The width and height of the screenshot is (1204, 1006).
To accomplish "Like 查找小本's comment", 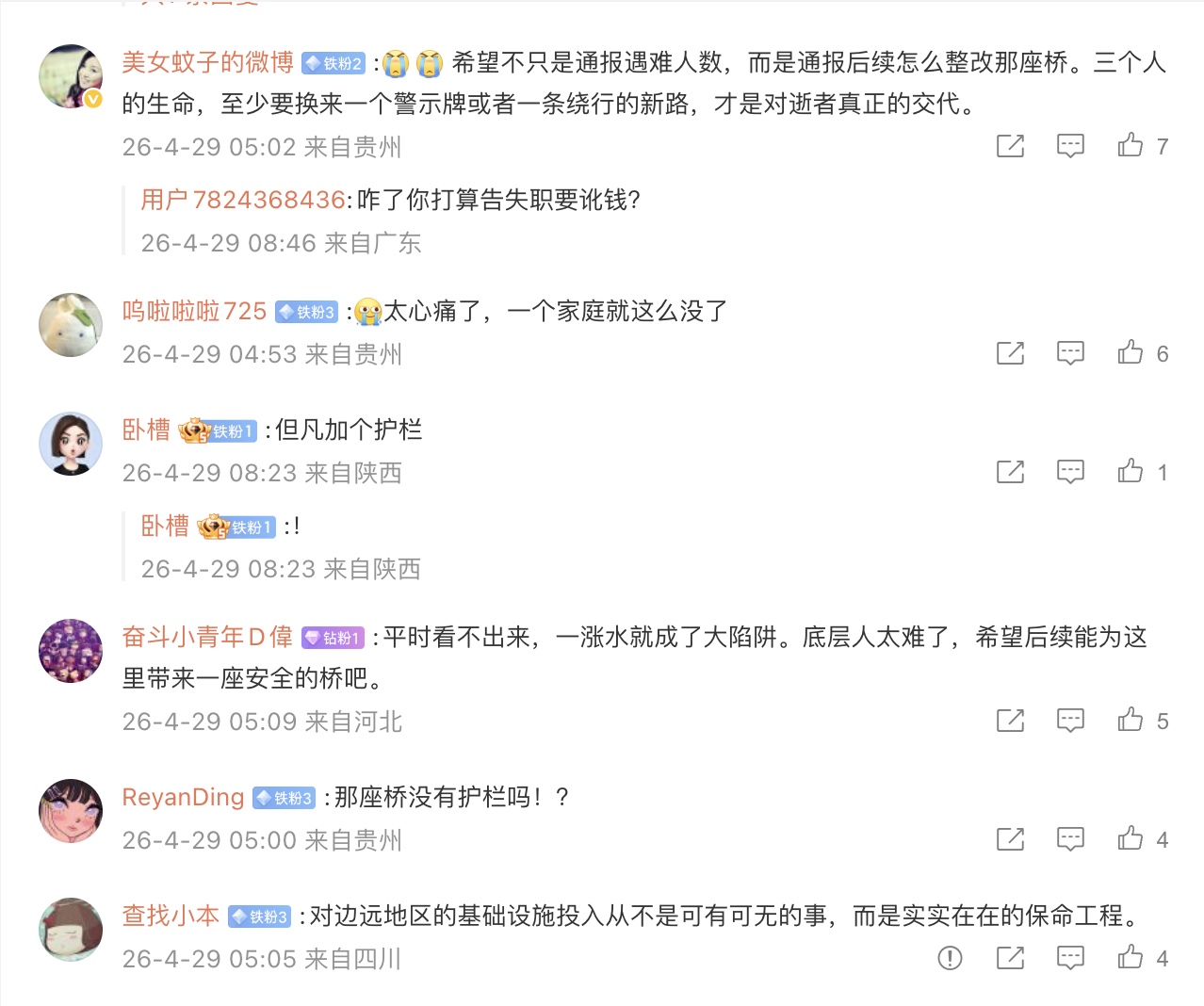I will click(x=1130, y=957).
